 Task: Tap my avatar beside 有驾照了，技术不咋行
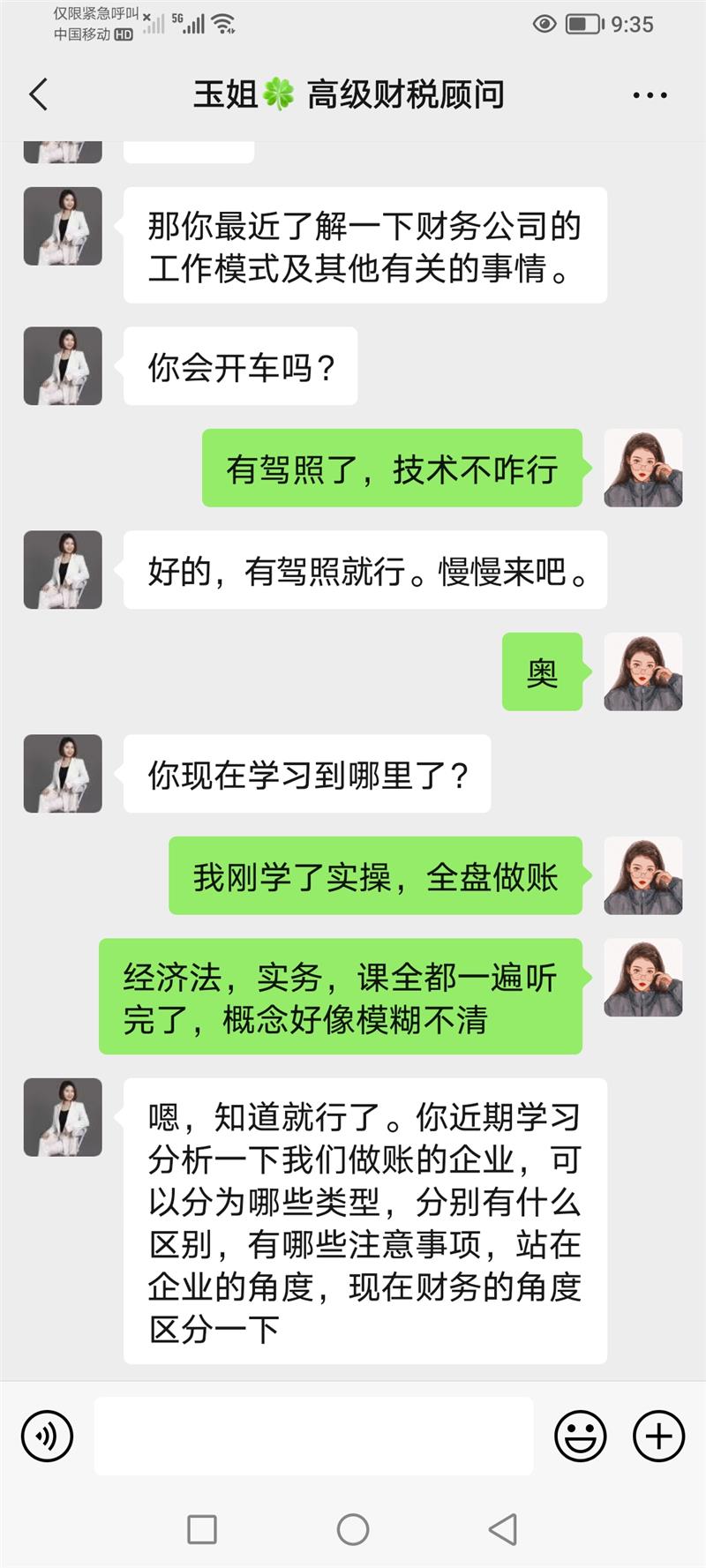[642, 468]
